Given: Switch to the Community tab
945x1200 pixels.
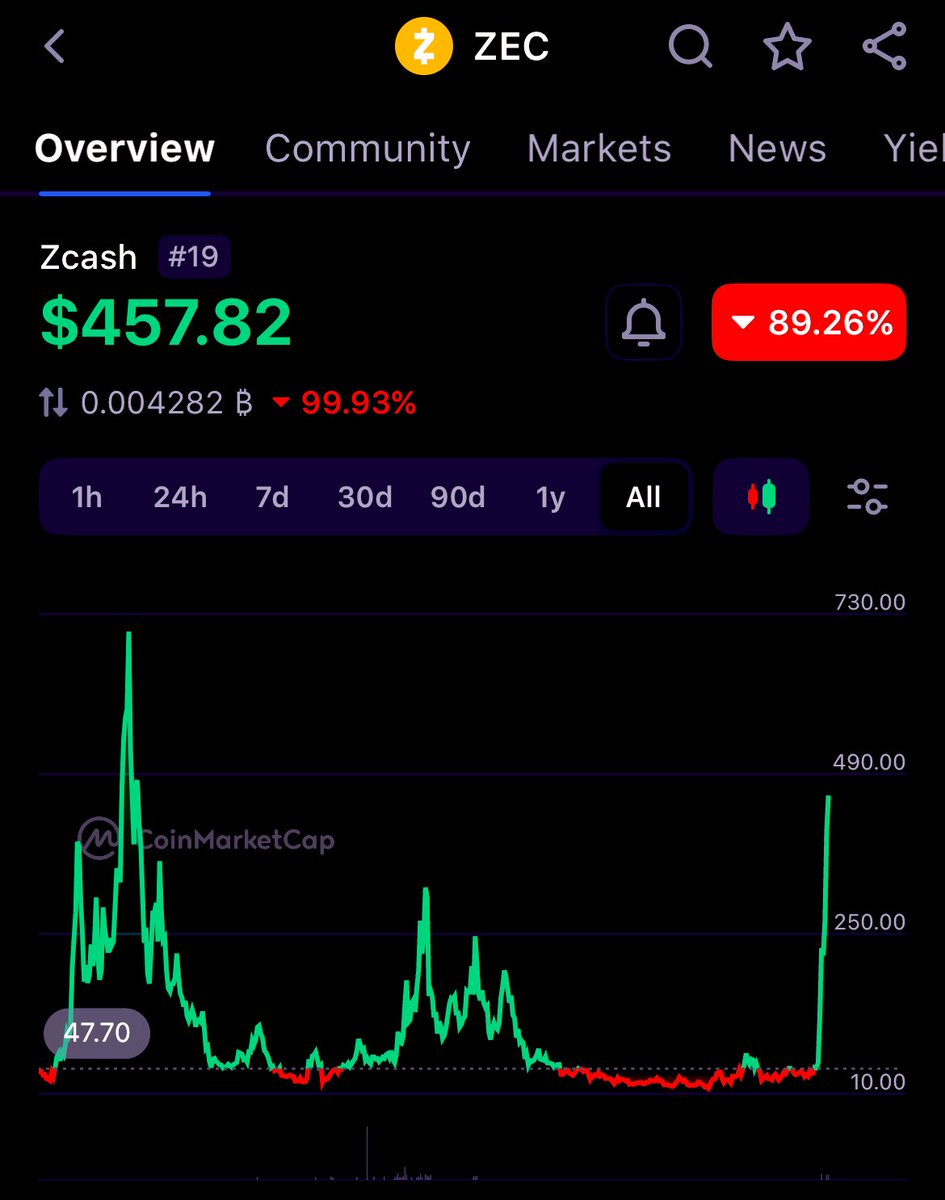Looking at the screenshot, I should click(367, 149).
